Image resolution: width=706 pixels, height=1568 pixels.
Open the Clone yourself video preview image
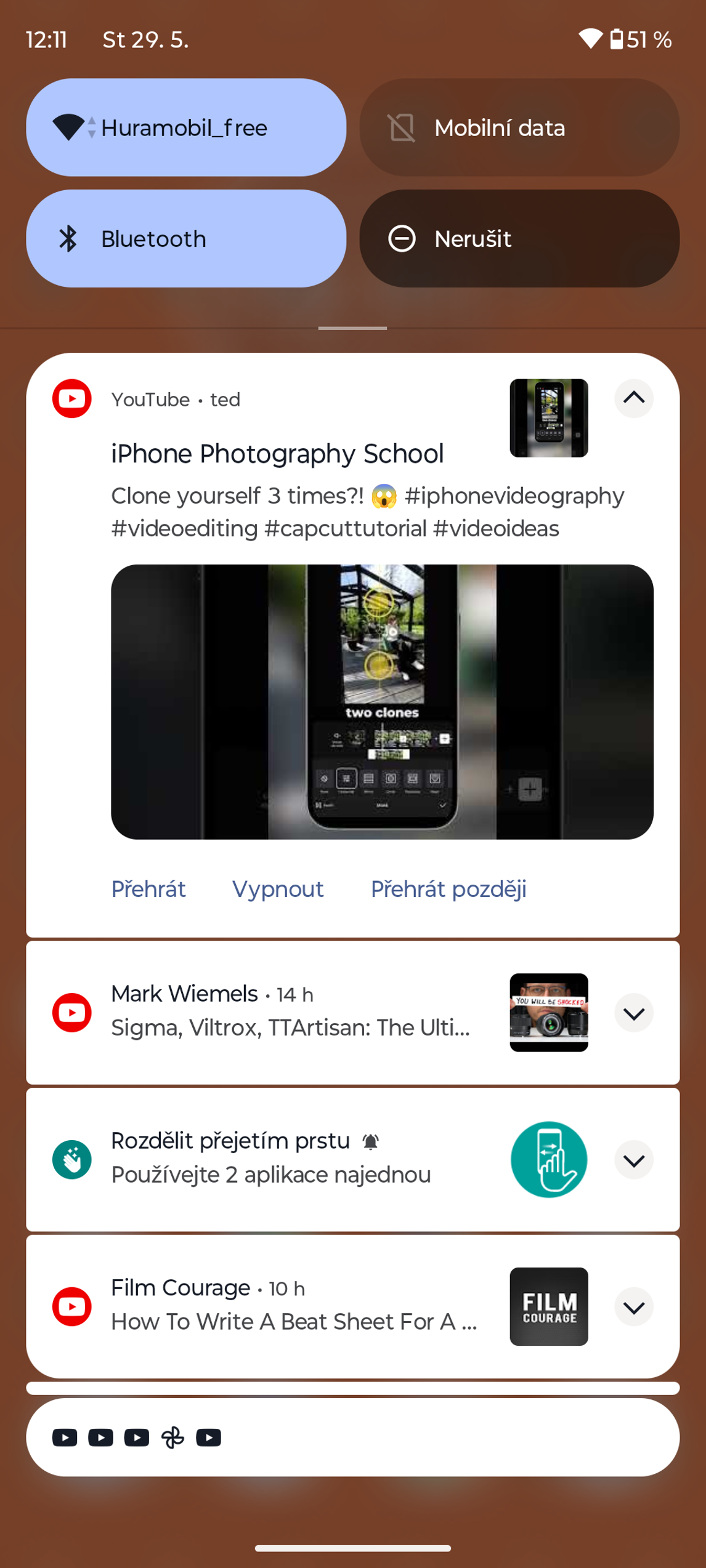click(382, 702)
